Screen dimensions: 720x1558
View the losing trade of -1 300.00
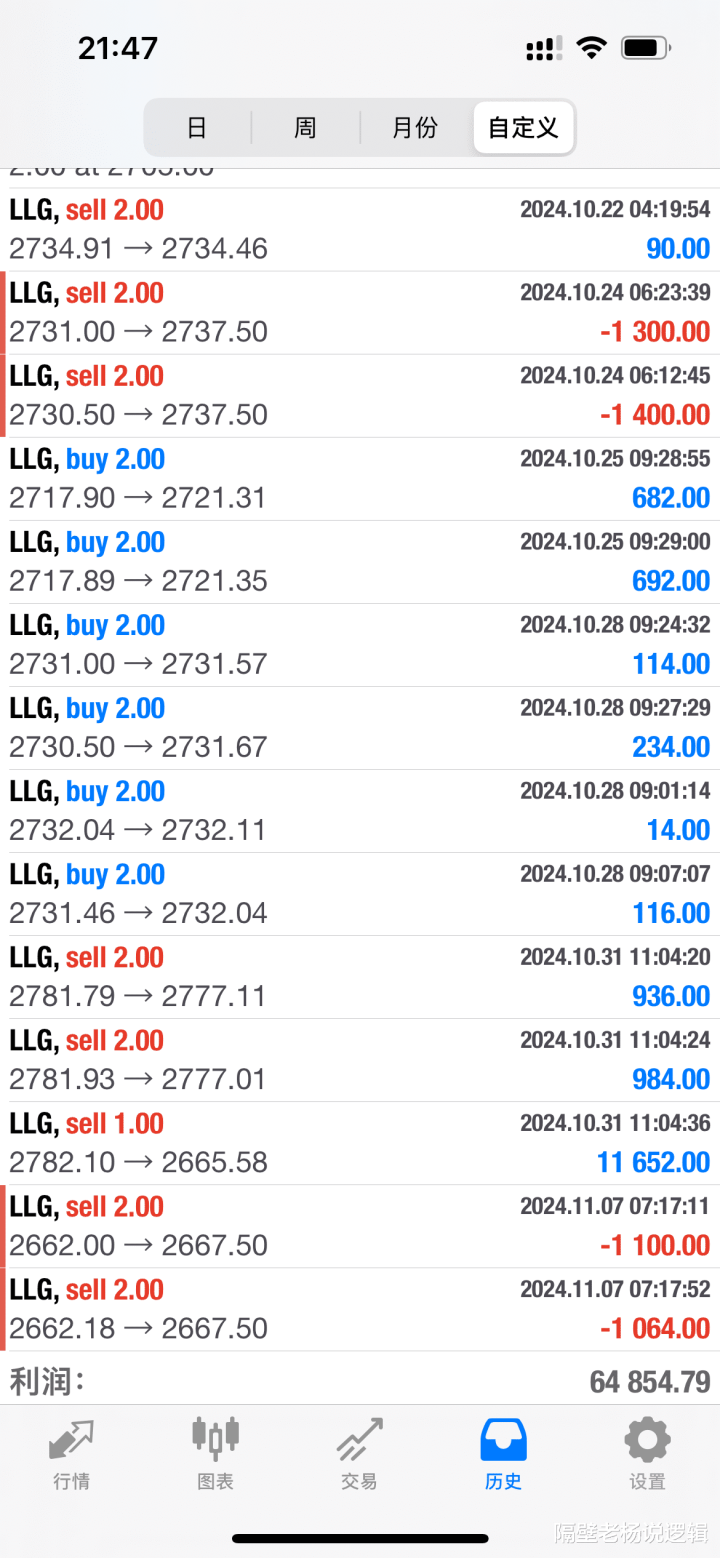pyautogui.click(x=360, y=313)
